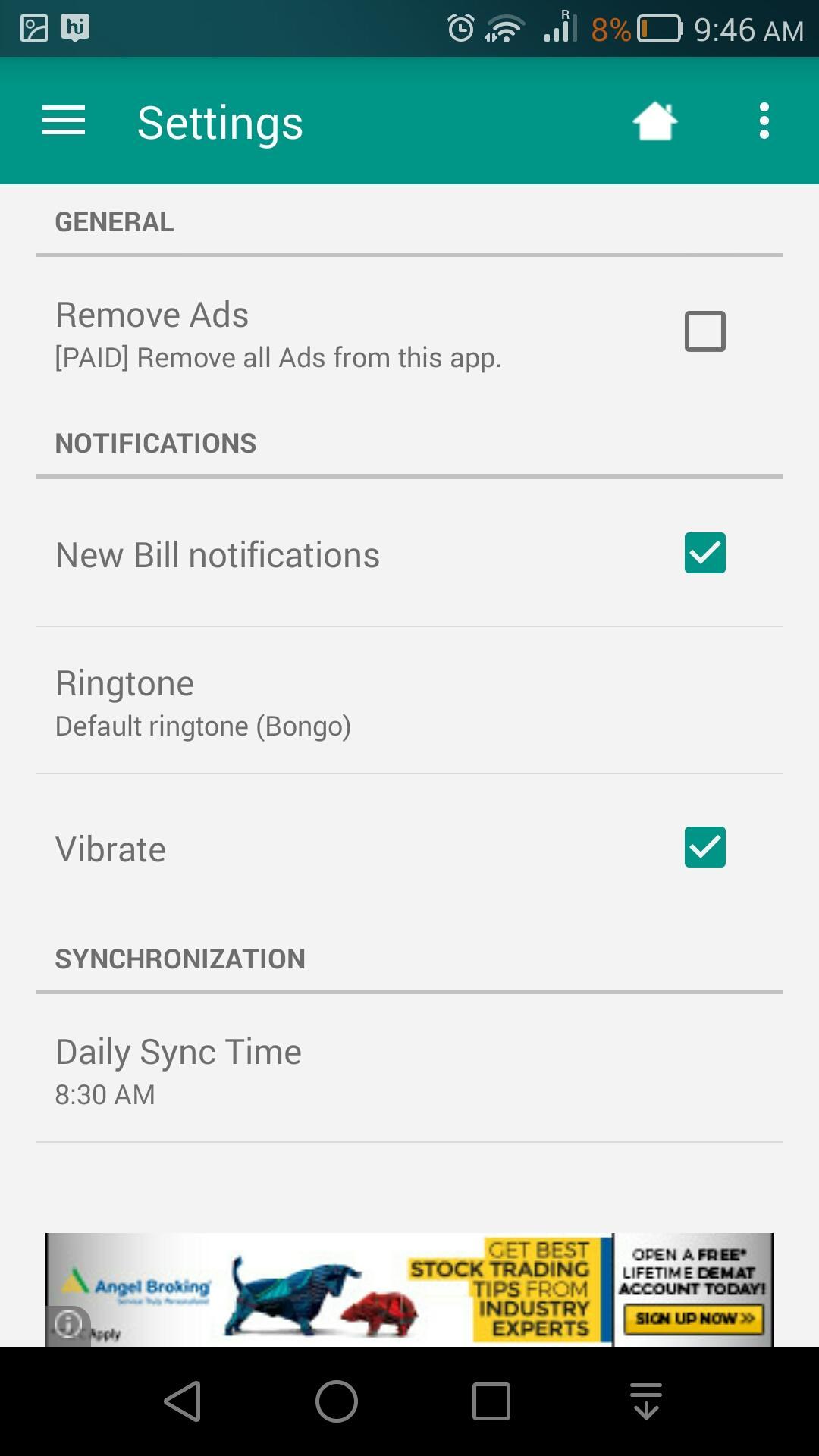Tap the system back button

coord(183,1401)
